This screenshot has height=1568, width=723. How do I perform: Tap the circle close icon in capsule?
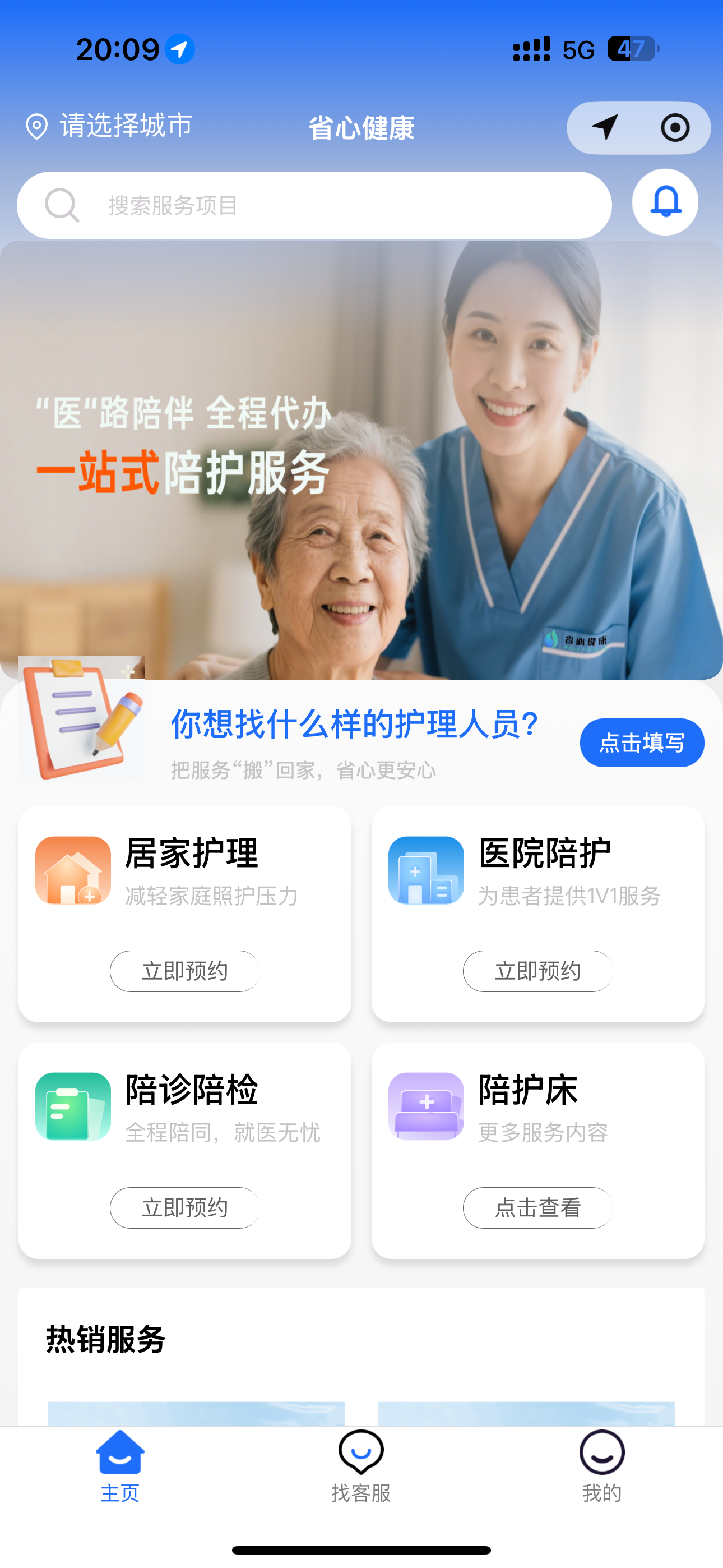click(674, 128)
